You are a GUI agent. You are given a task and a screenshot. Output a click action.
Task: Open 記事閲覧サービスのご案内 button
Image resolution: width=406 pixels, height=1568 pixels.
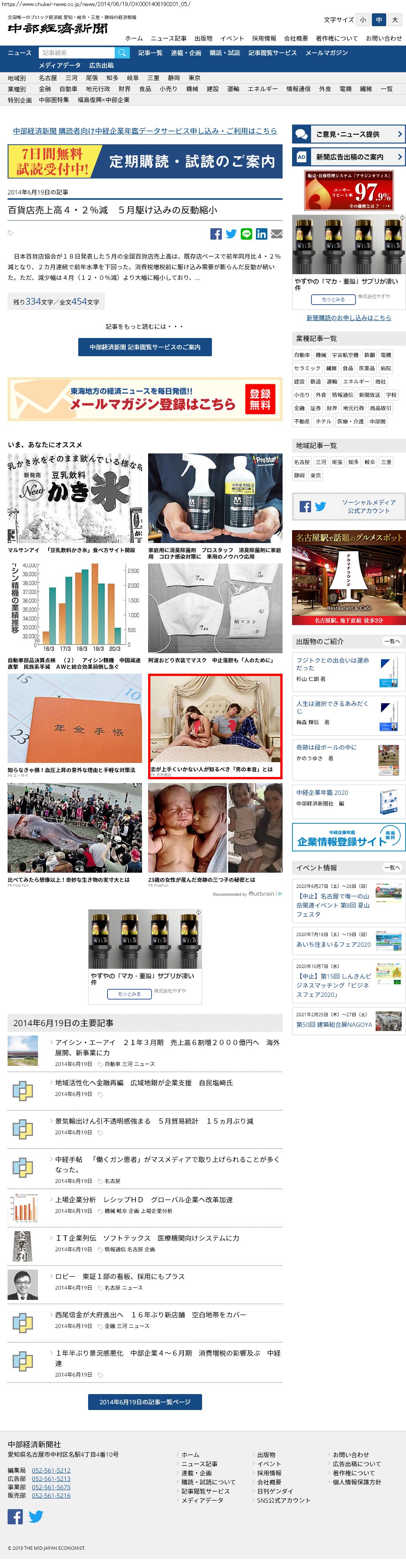click(x=145, y=347)
